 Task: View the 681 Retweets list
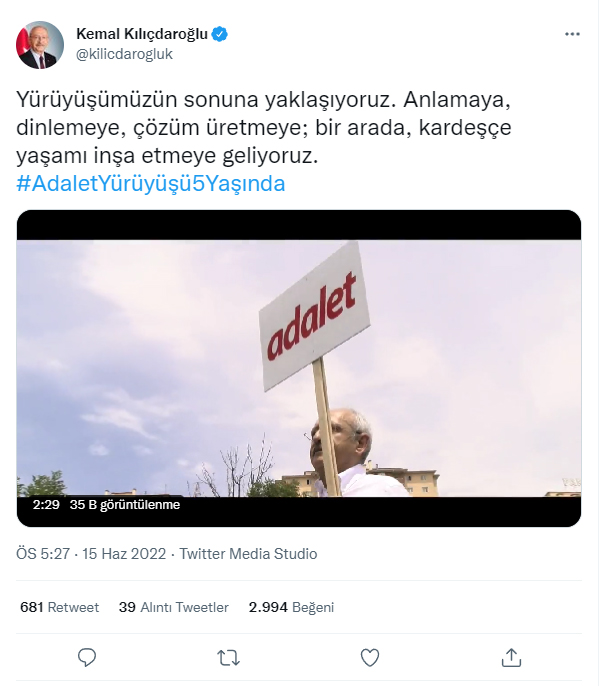tap(59, 607)
